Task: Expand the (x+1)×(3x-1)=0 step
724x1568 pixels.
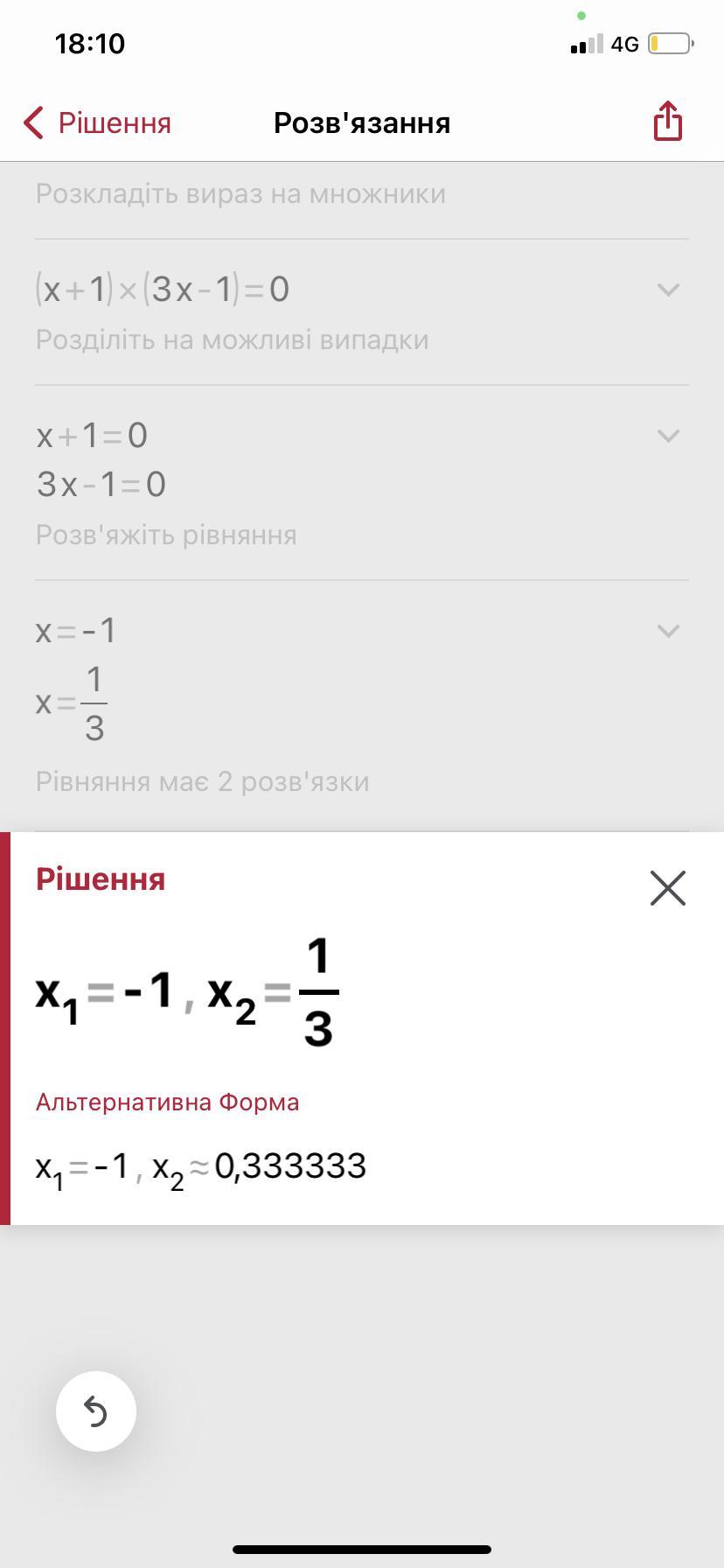Action: tap(668, 290)
